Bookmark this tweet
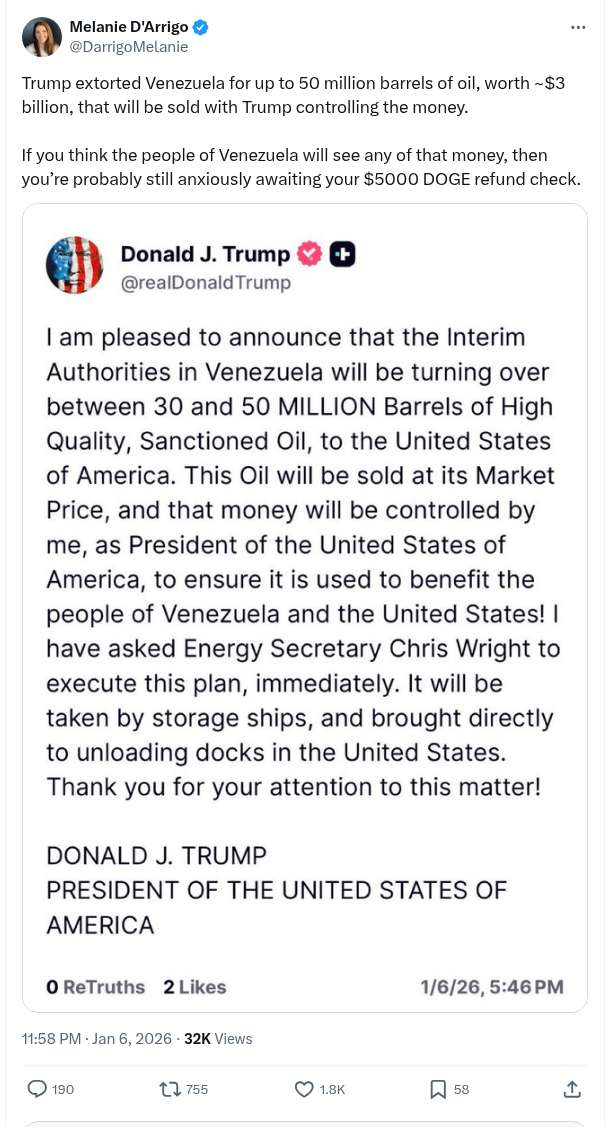This screenshot has width=608, height=1127. (438, 1089)
